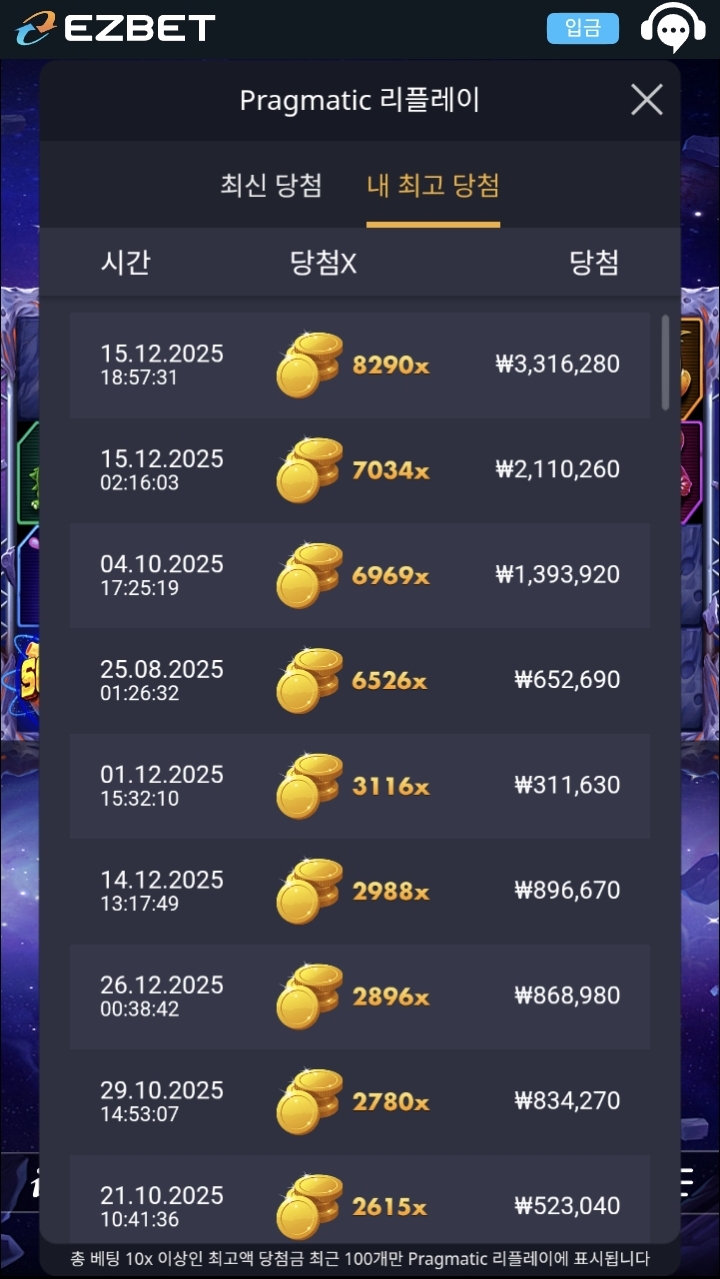
Task: Close the Pragmatic replay dialog
Action: click(x=647, y=100)
